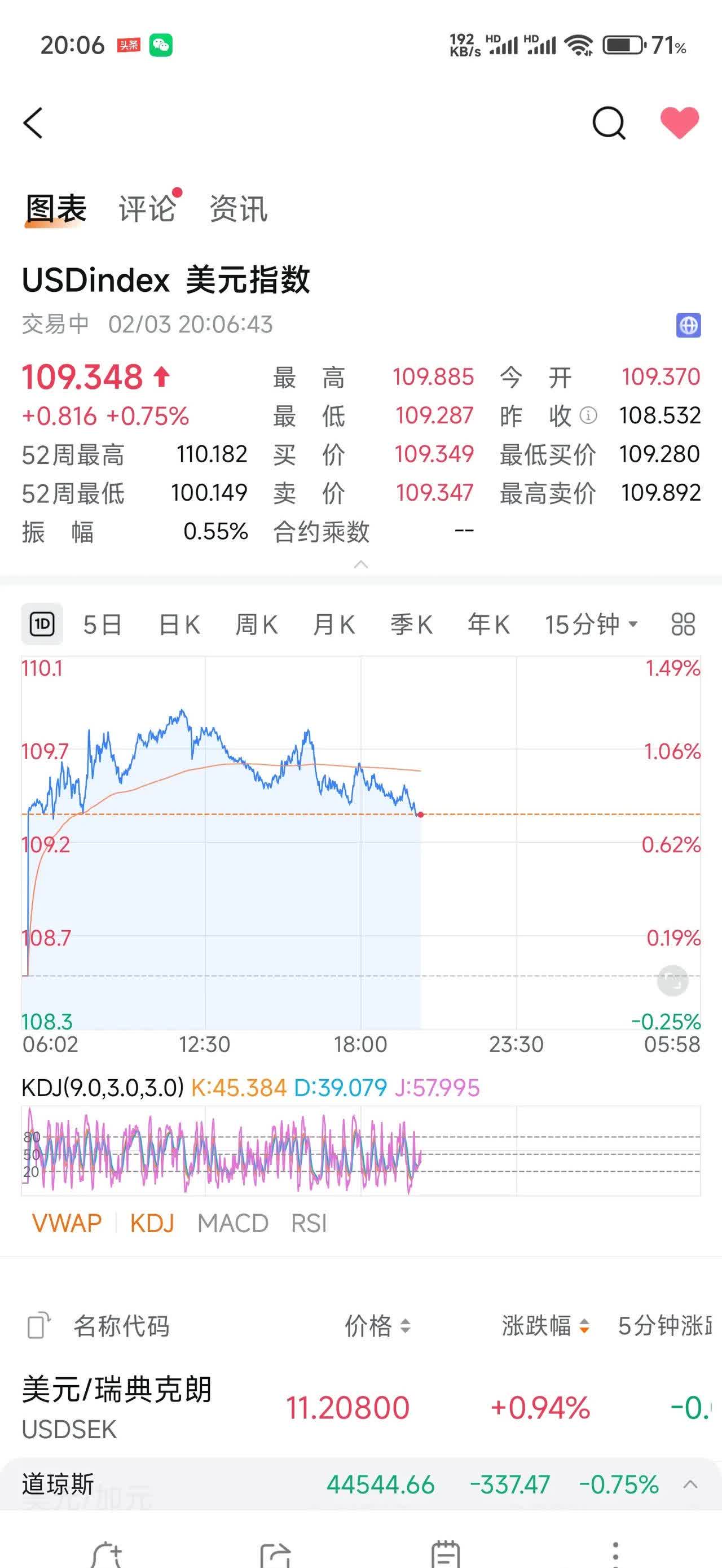Toggle the VWAP overlay

[68, 1224]
